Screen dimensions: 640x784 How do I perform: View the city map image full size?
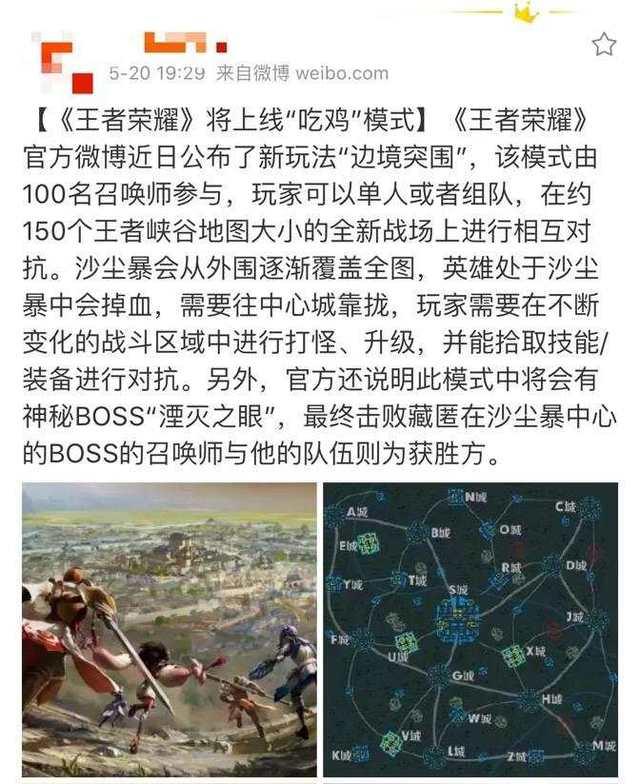click(x=470, y=632)
